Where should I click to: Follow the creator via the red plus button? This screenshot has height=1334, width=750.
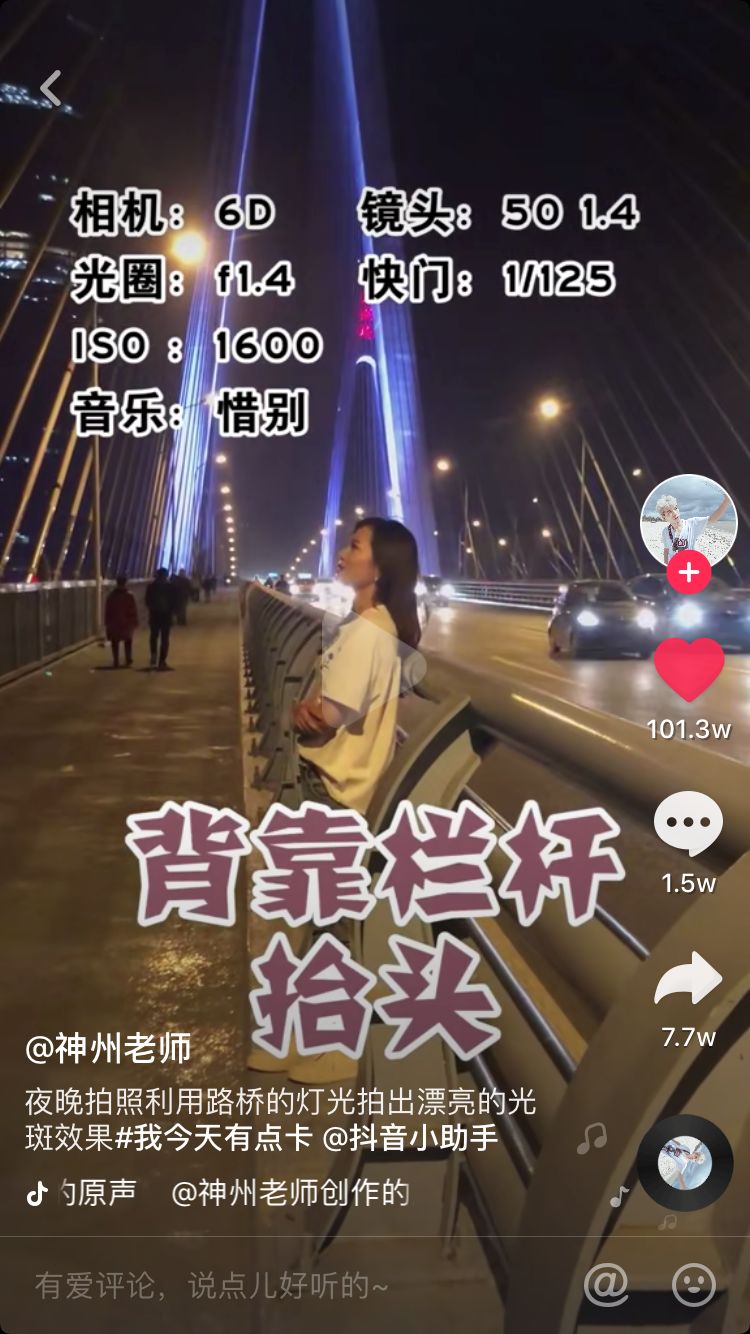pyautogui.click(x=688, y=572)
